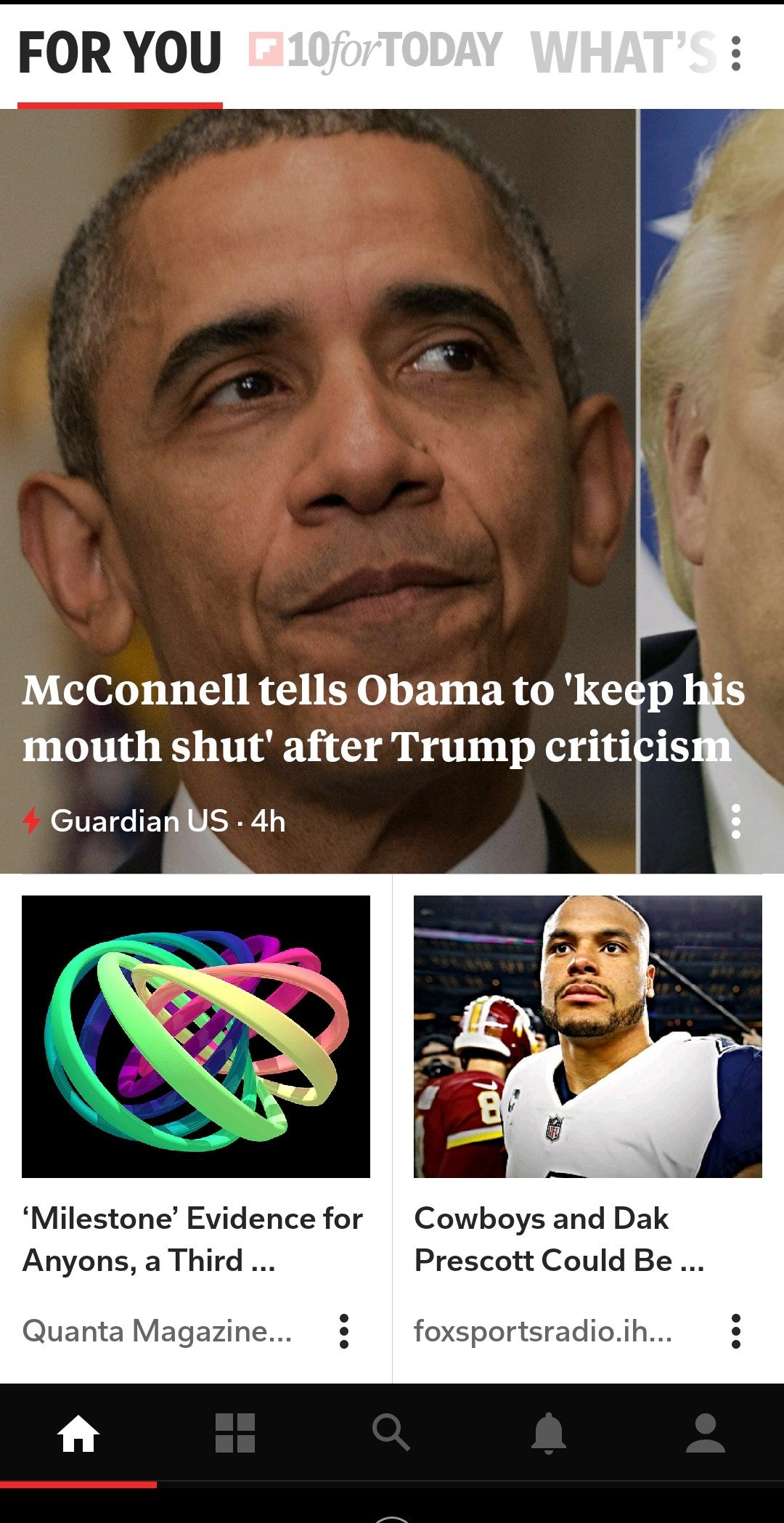Go to the home feed tab
Viewport: 784px width, 1523px height.
coord(78,1434)
